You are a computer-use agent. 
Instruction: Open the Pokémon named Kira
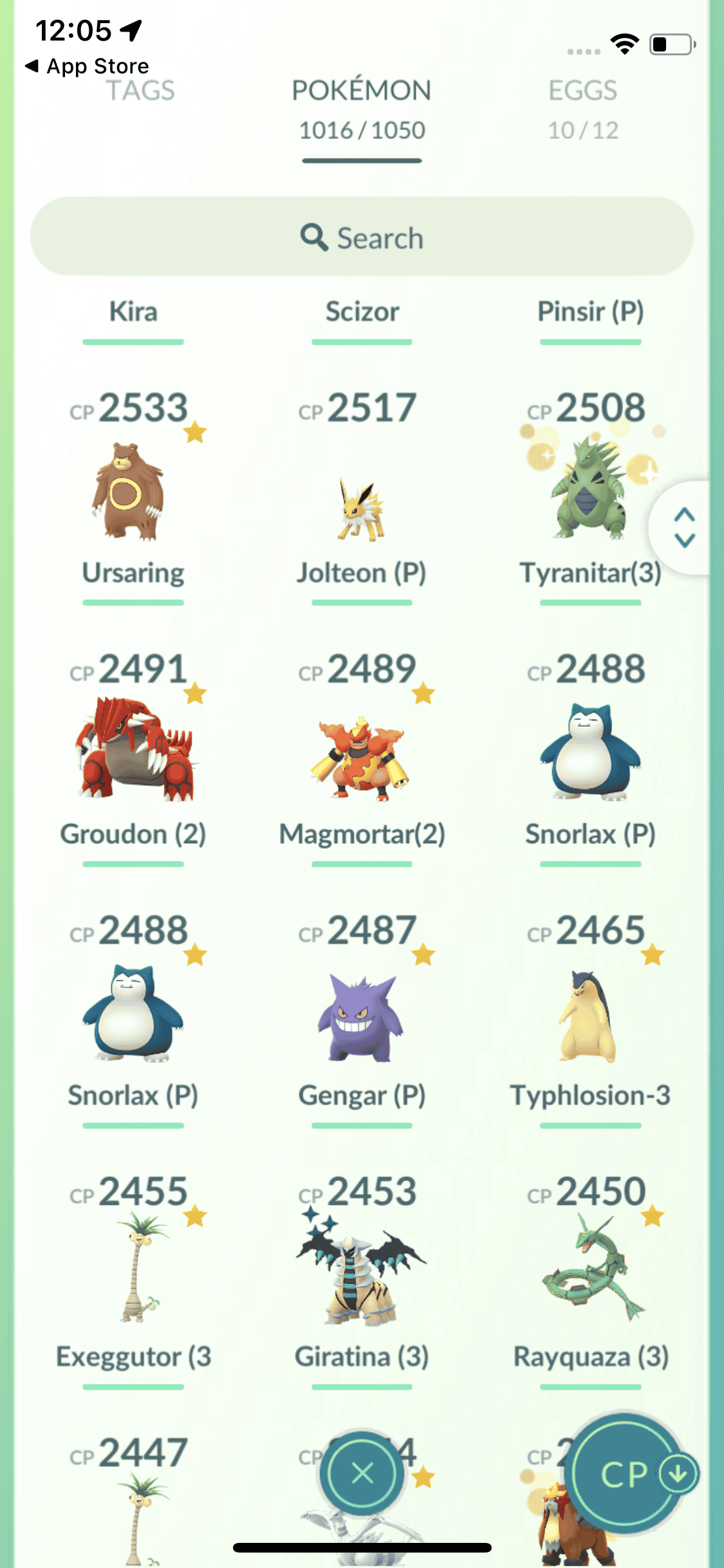(133, 312)
